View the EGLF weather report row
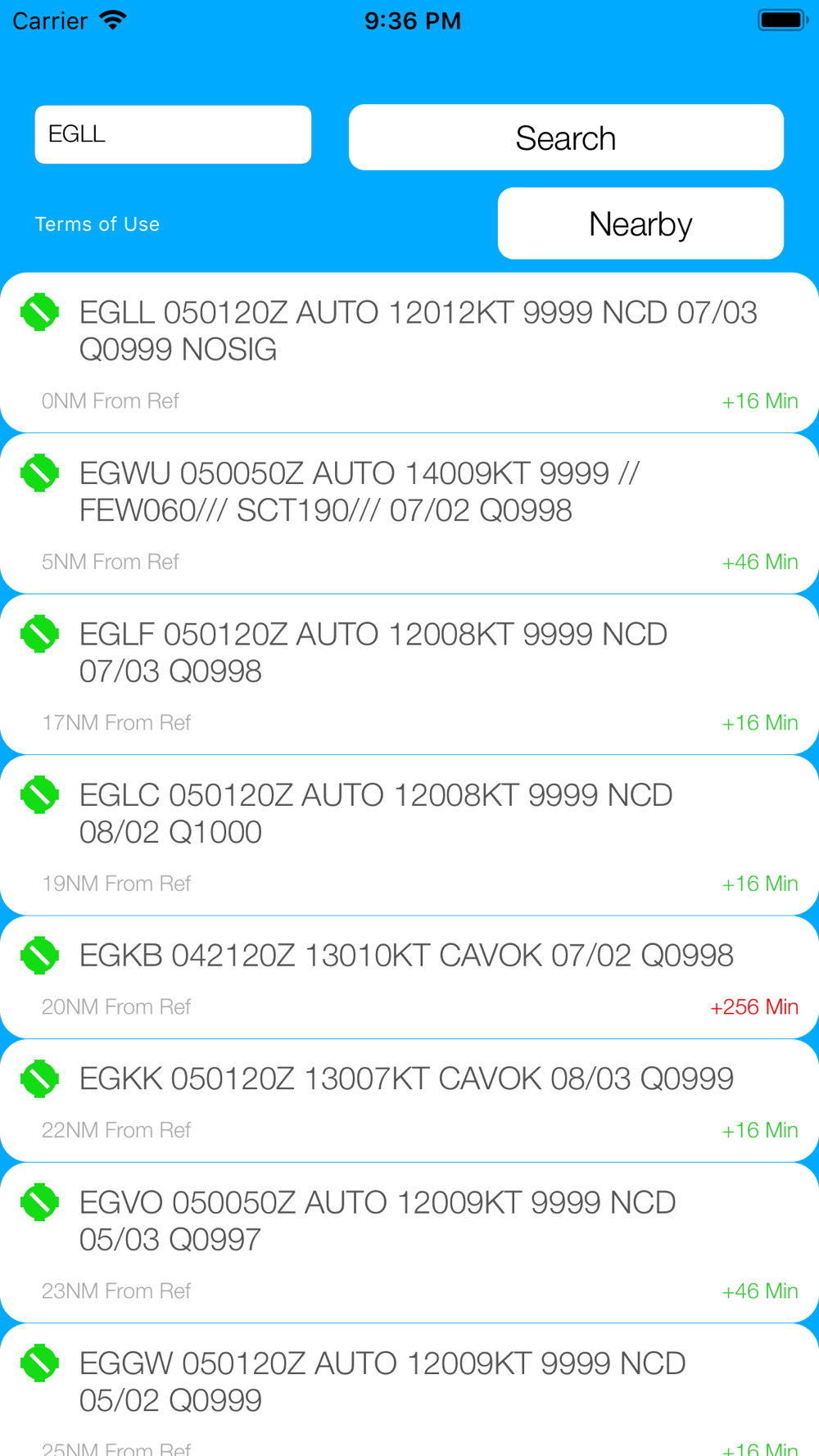 pyautogui.click(x=409, y=675)
